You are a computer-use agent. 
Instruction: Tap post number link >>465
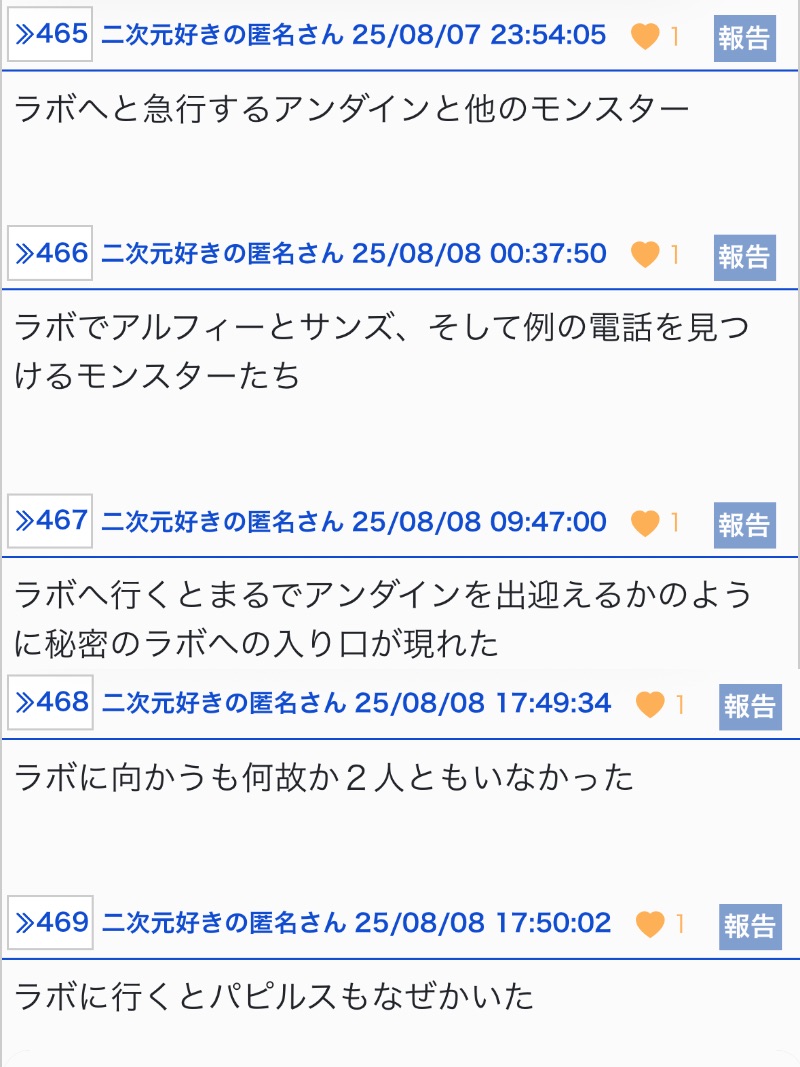click(x=51, y=36)
